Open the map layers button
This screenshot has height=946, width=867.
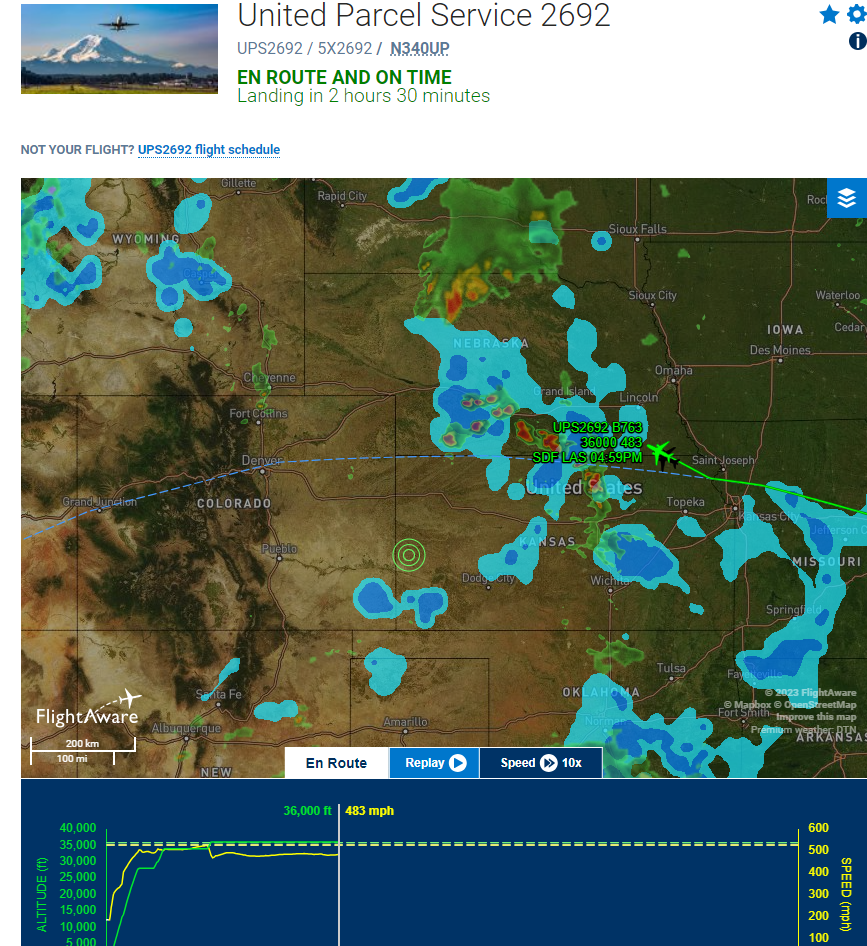[x=847, y=198]
